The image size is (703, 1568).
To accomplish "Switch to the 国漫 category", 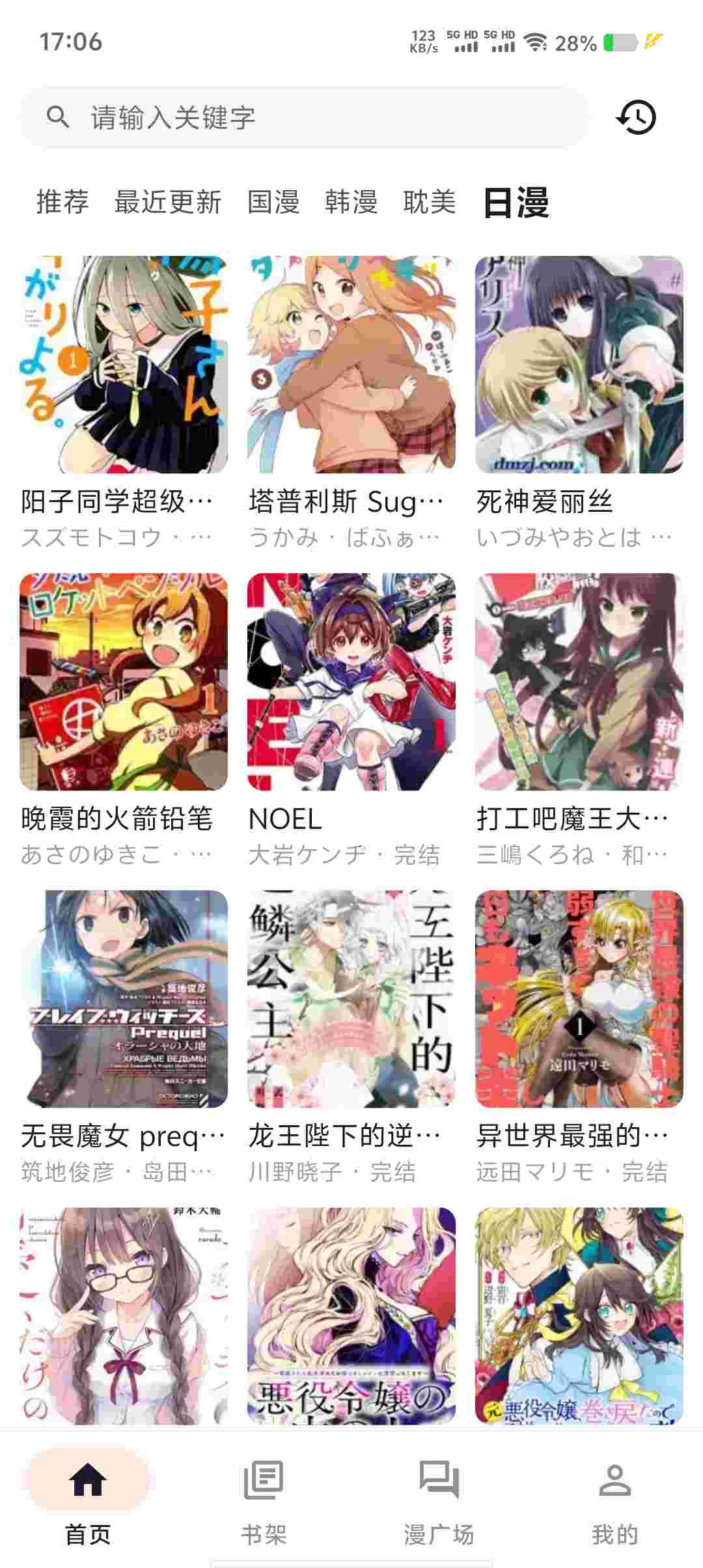I will 273,202.
